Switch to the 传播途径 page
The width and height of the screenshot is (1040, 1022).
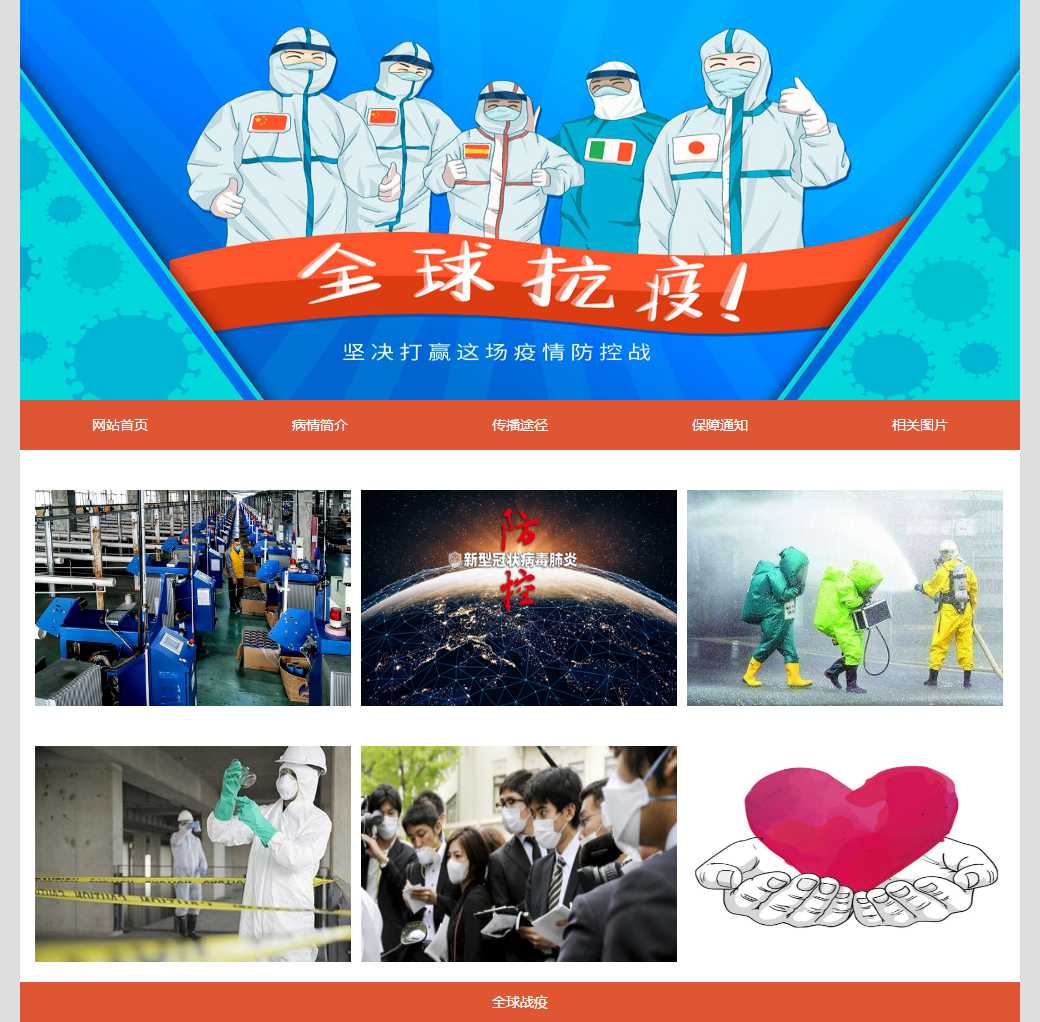(520, 425)
